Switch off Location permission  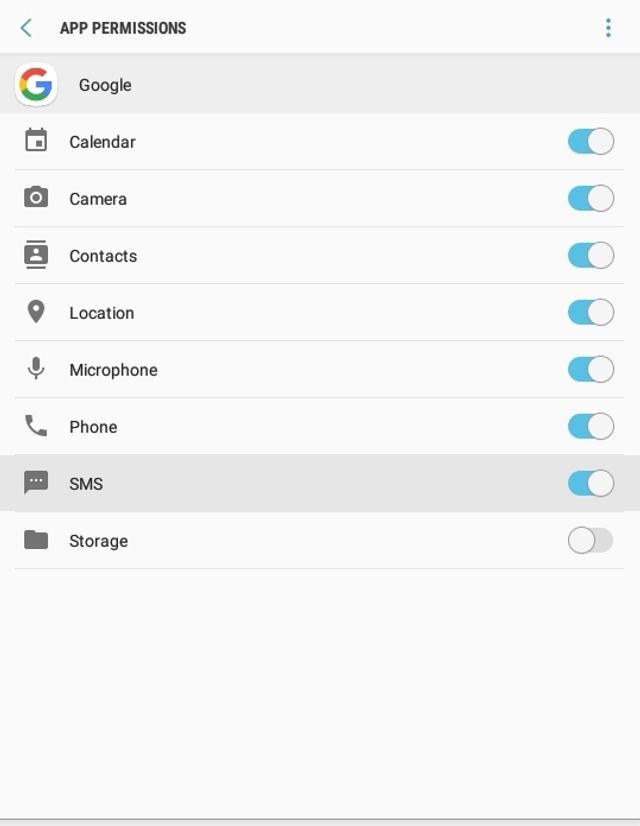[590, 313]
